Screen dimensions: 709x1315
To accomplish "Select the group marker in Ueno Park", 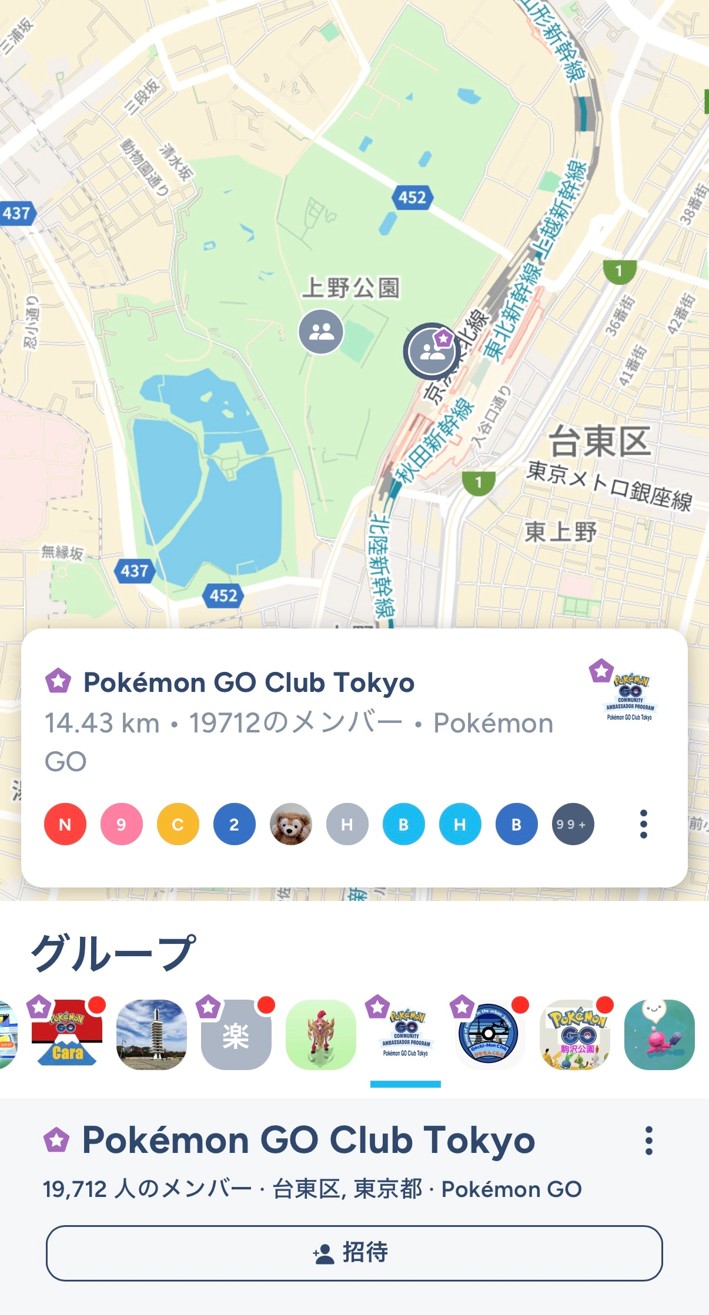I will pos(321,332).
